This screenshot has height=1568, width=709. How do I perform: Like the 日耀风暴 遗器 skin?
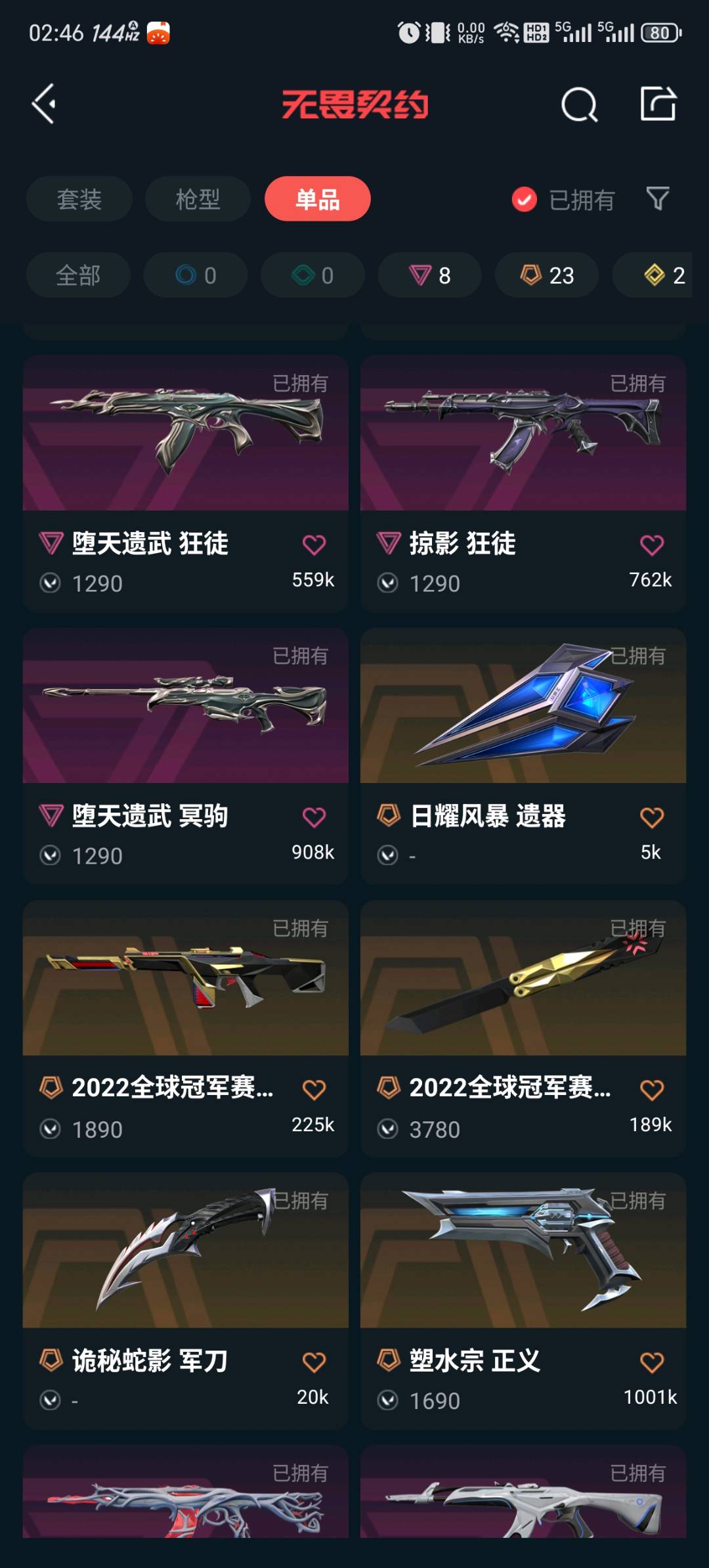coord(651,817)
